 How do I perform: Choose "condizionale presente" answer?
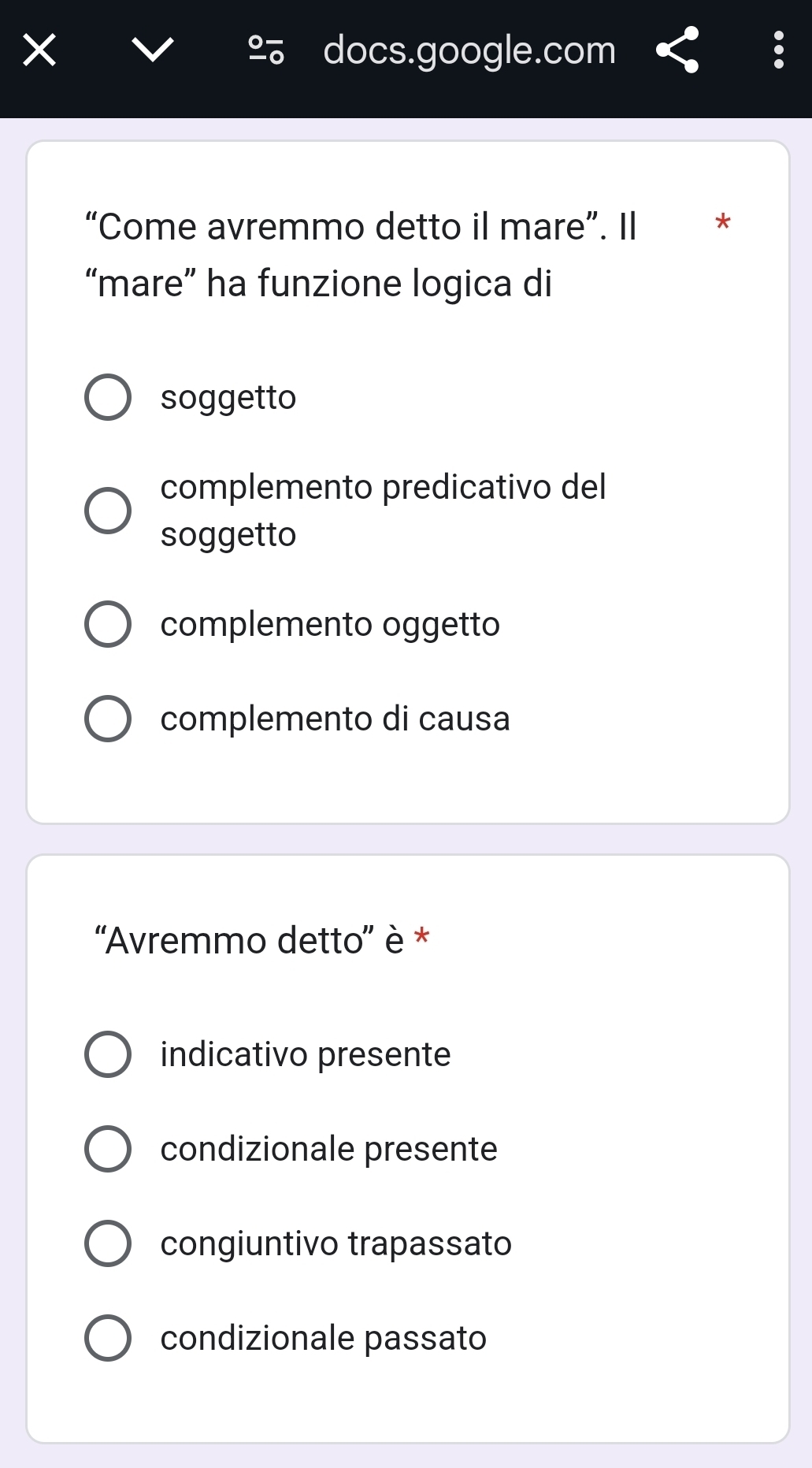coord(108,1149)
